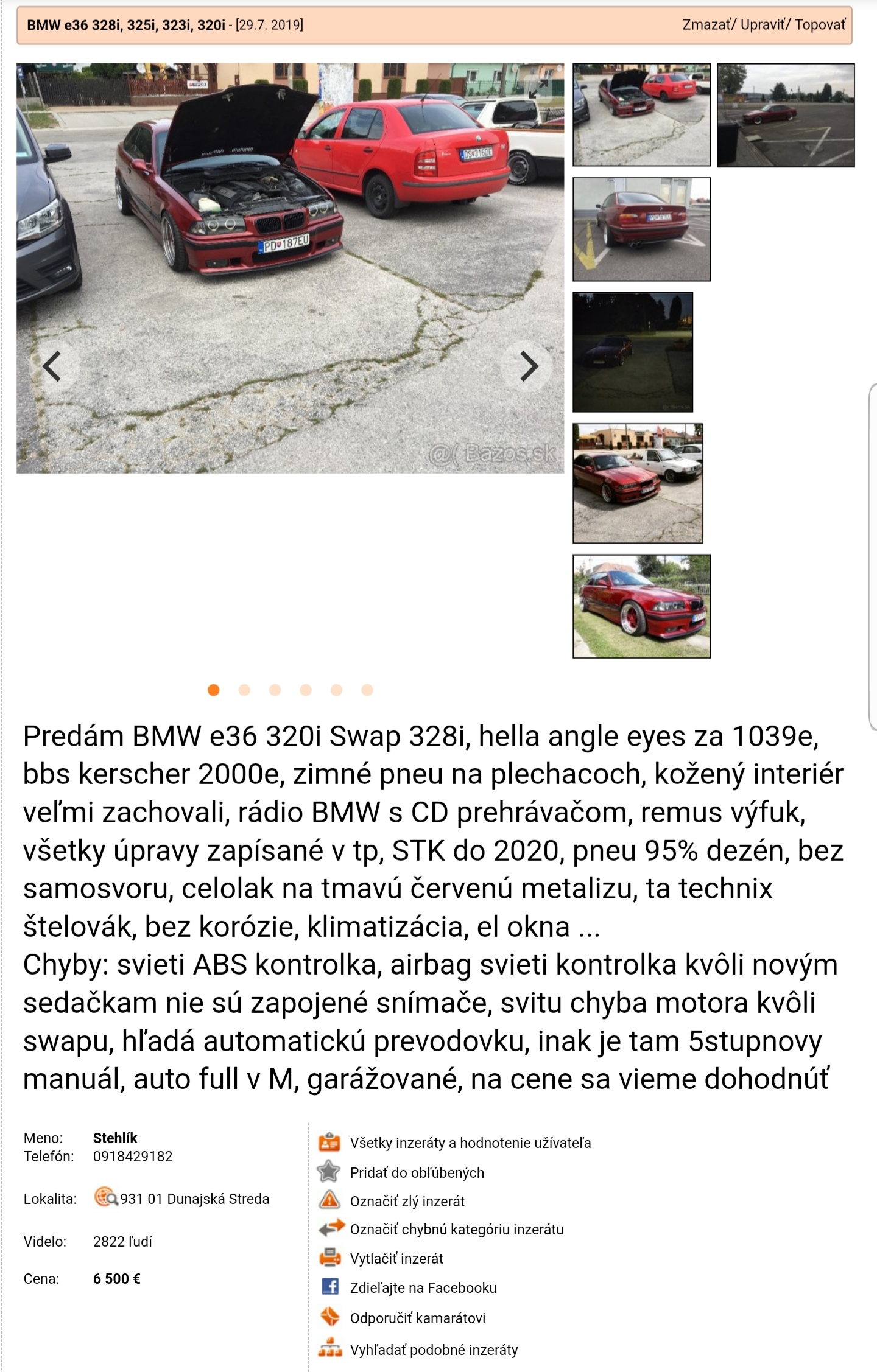Share via Zdieľajte na Facebooku
Viewport: 877px width, 1372px height.
[x=423, y=1287]
